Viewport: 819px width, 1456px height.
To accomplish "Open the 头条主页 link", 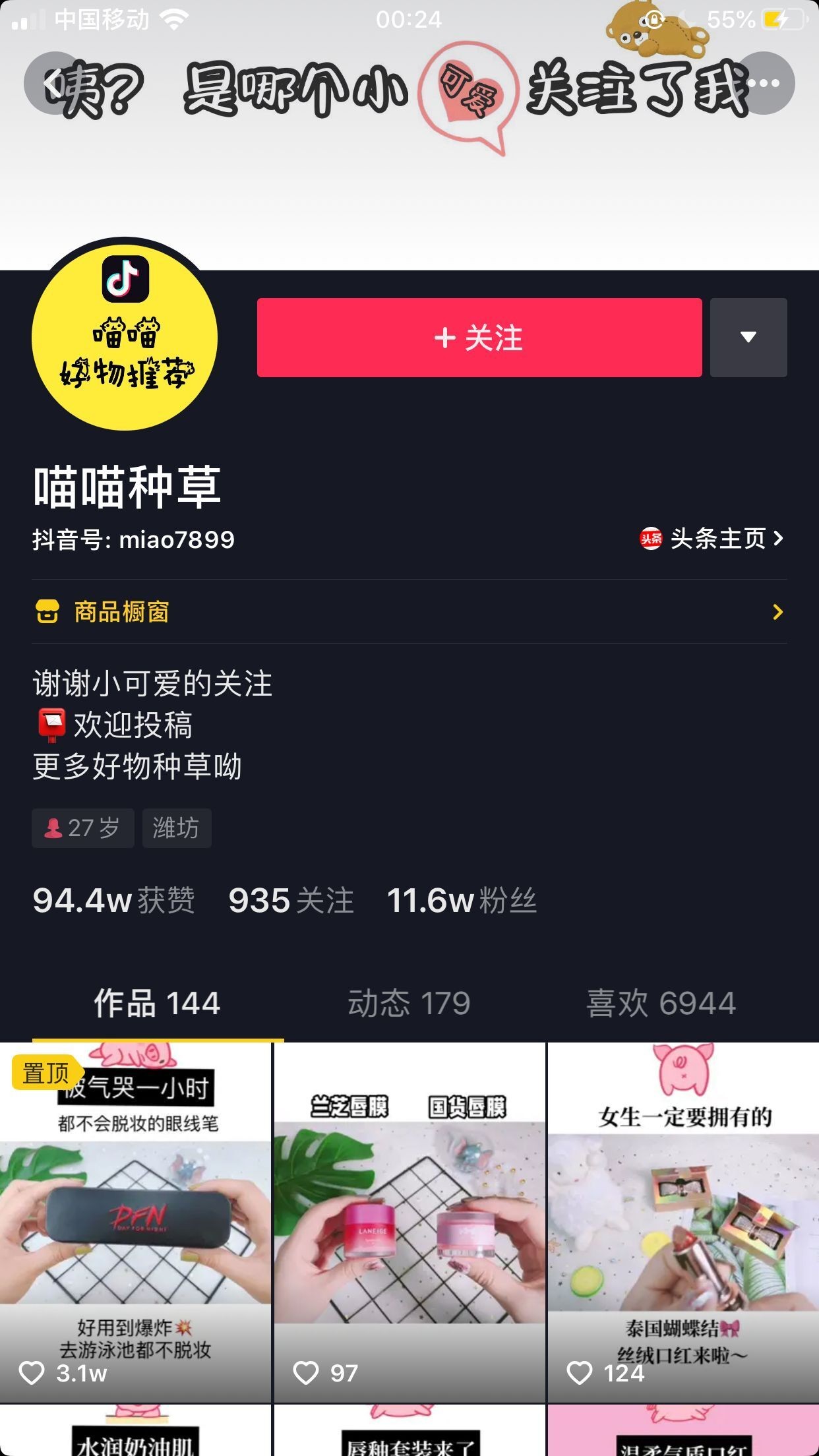I will [x=712, y=539].
